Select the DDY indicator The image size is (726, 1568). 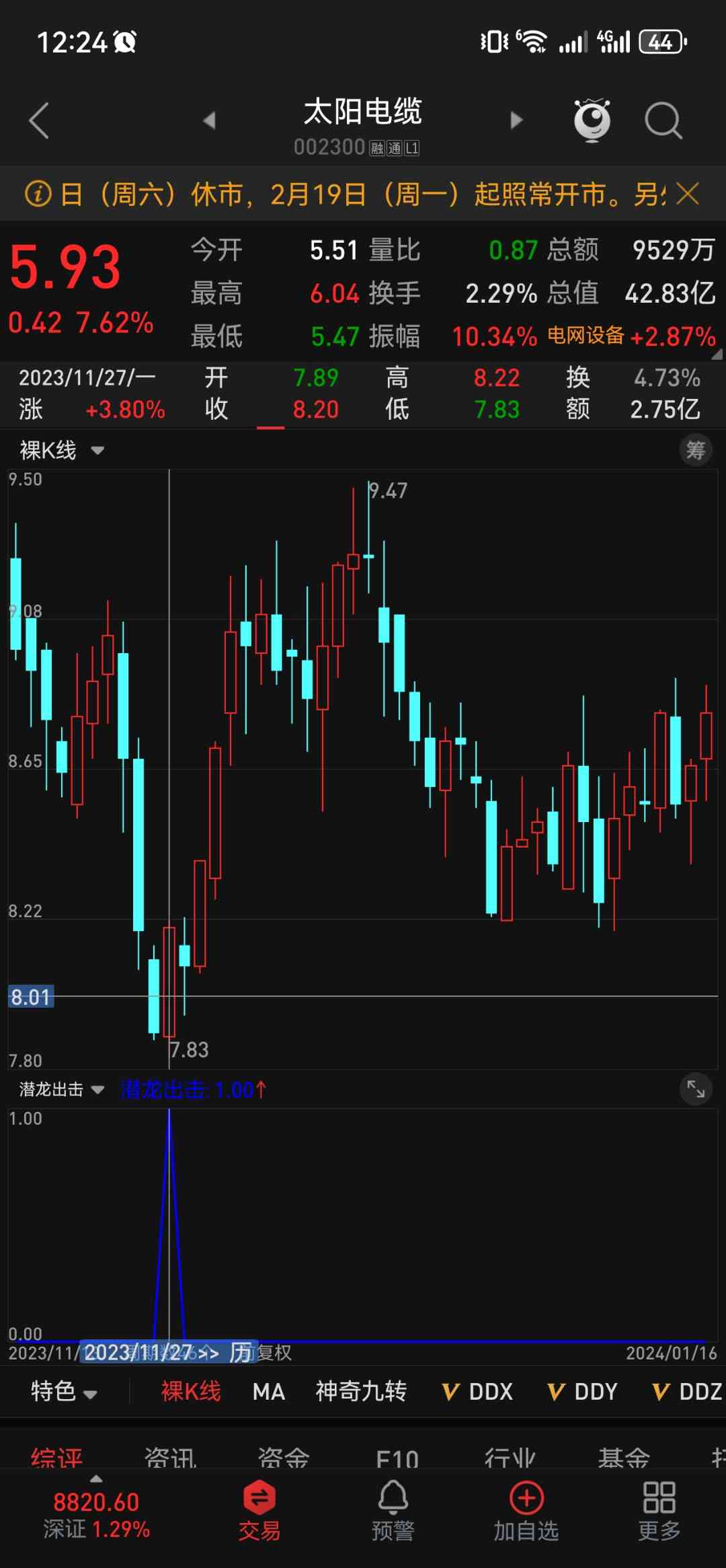pyautogui.click(x=583, y=1391)
